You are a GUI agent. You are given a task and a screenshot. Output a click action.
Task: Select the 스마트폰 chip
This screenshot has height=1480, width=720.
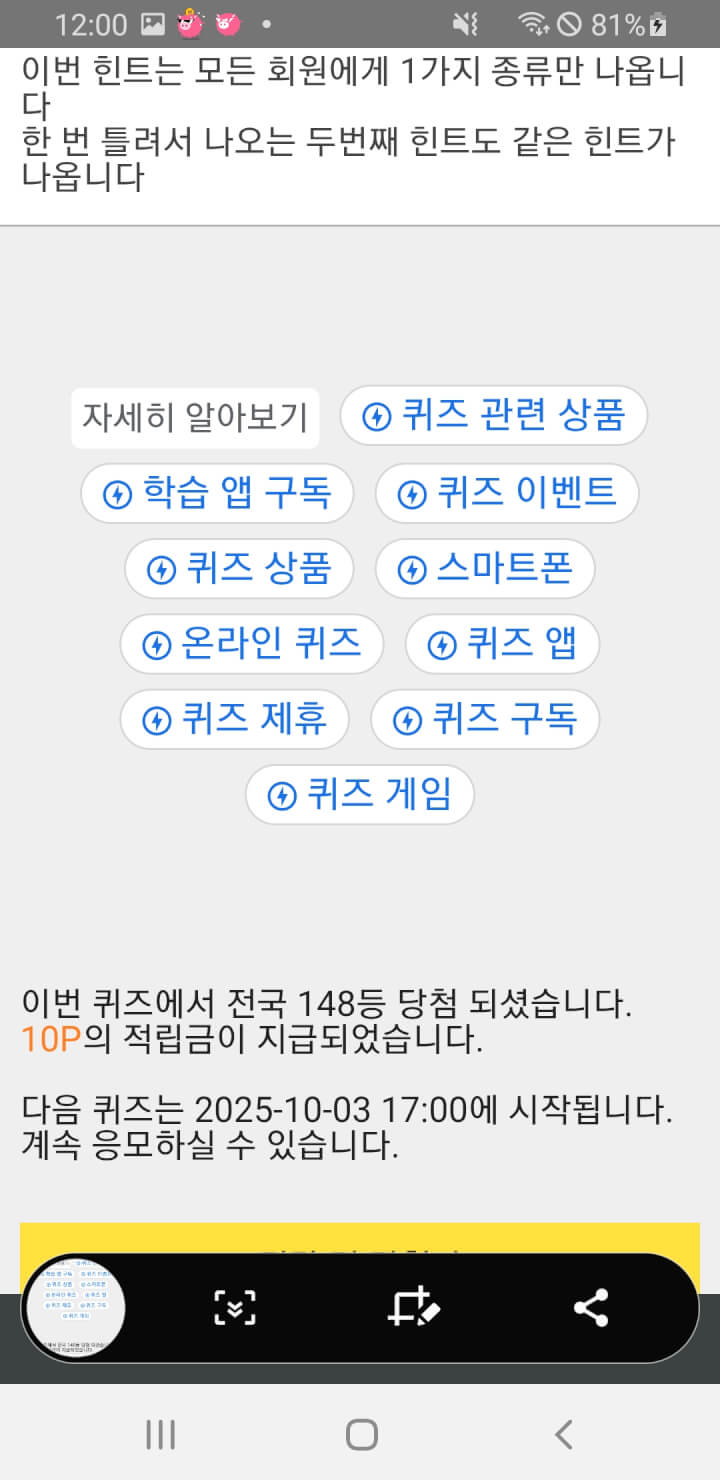485,569
